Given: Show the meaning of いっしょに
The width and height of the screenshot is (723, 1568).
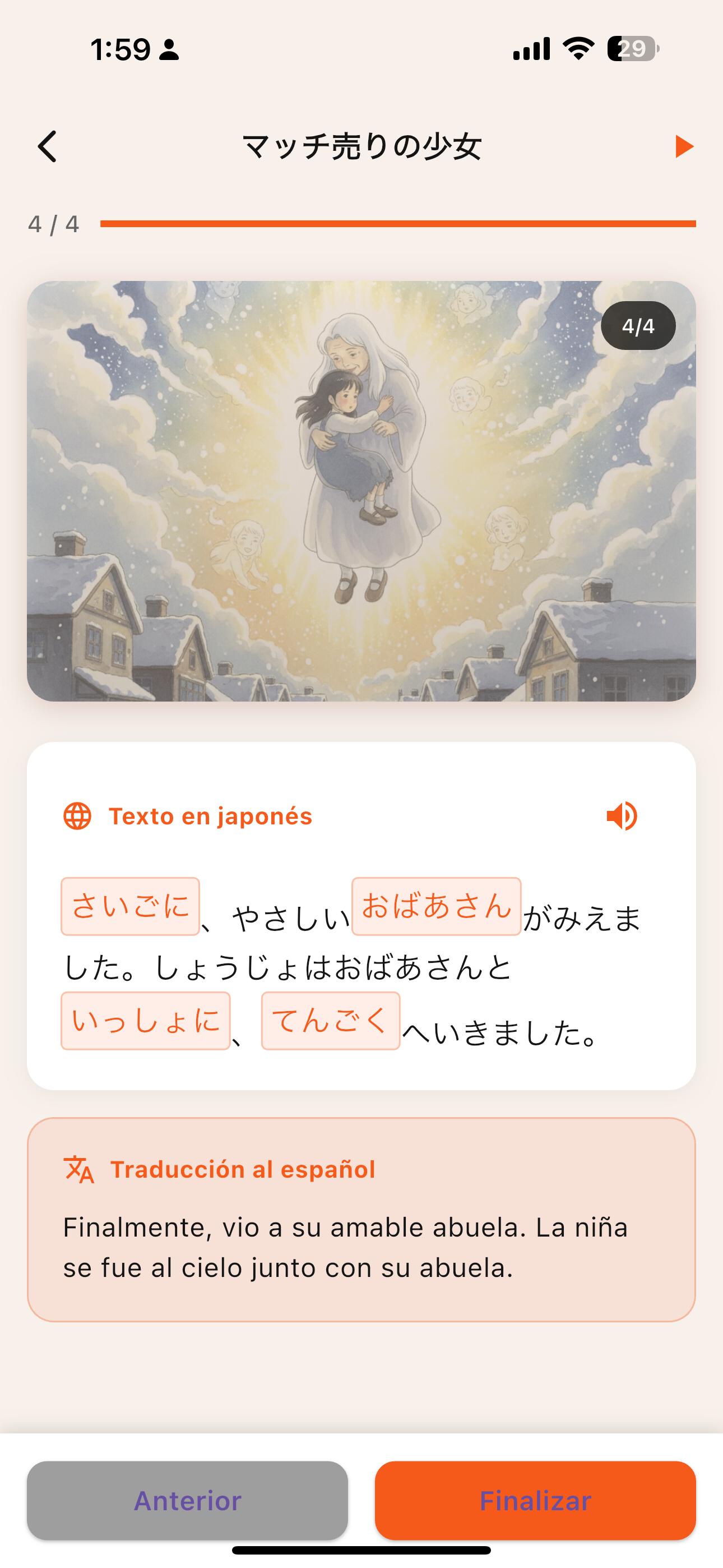Looking at the screenshot, I should pos(146,1020).
